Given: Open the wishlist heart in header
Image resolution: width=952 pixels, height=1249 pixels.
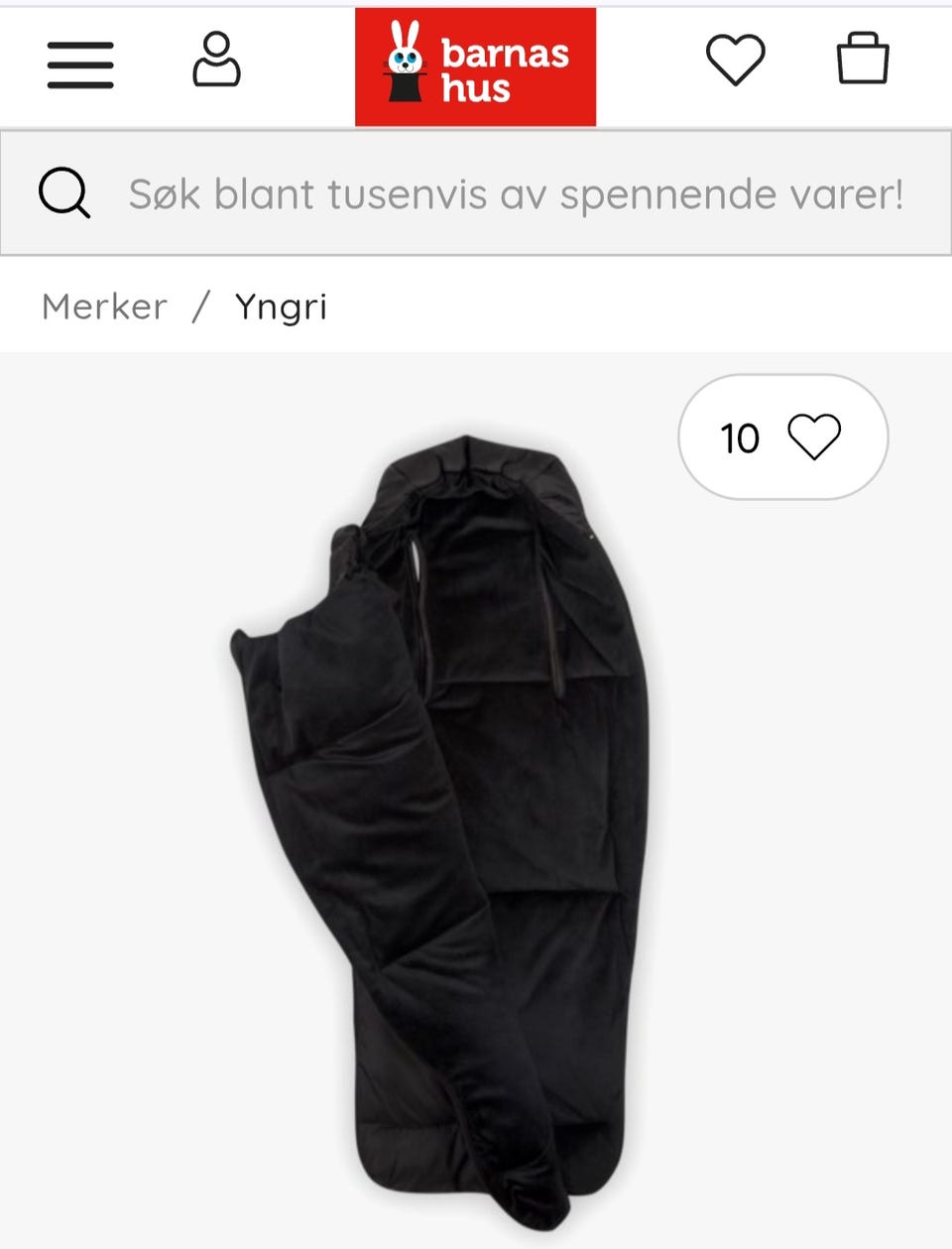Looking at the screenshot, I should tap(735, 61).
